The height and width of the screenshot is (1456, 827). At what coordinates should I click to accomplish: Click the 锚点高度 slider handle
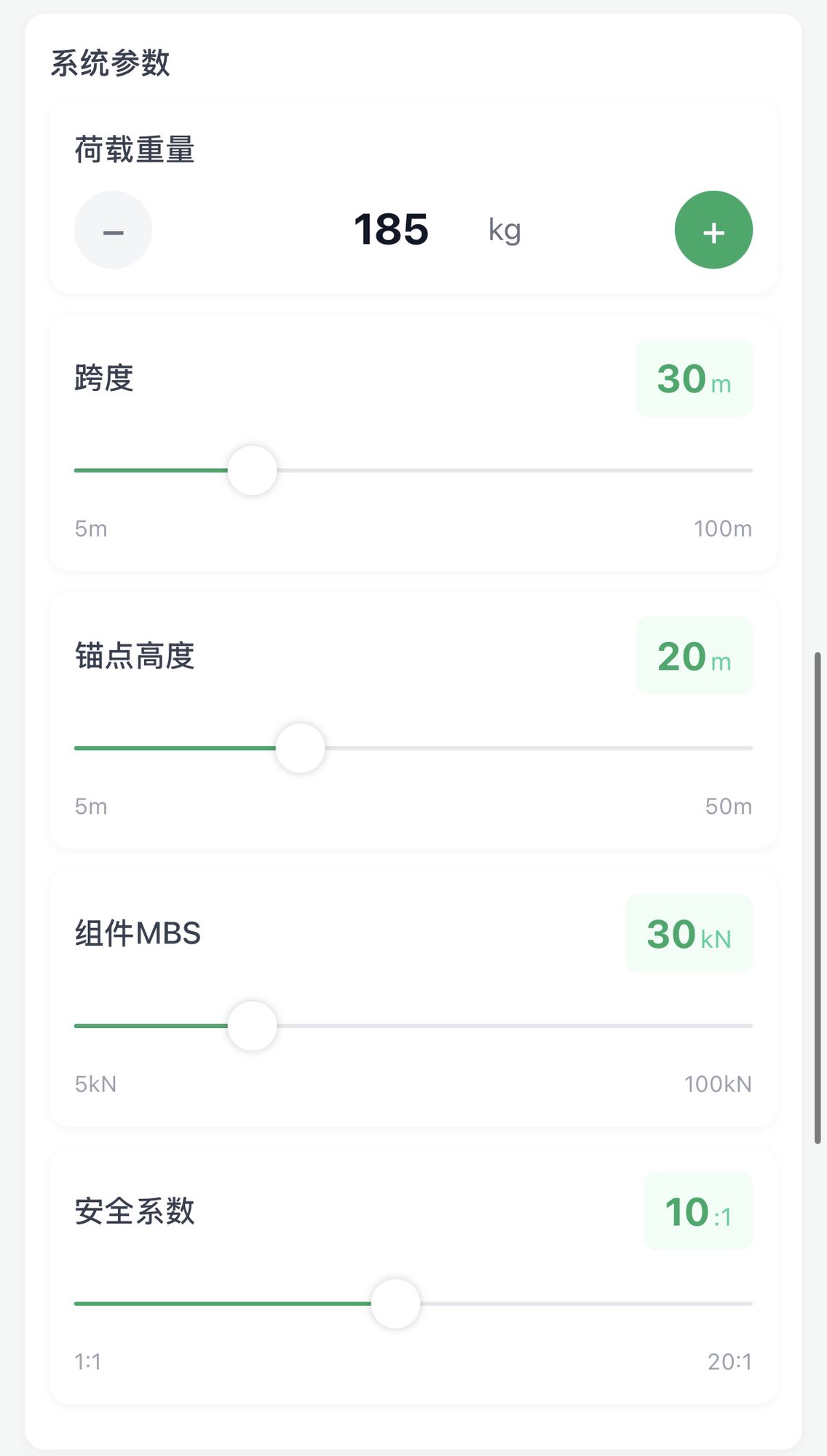pyautogui.click(x=299, y=748)
